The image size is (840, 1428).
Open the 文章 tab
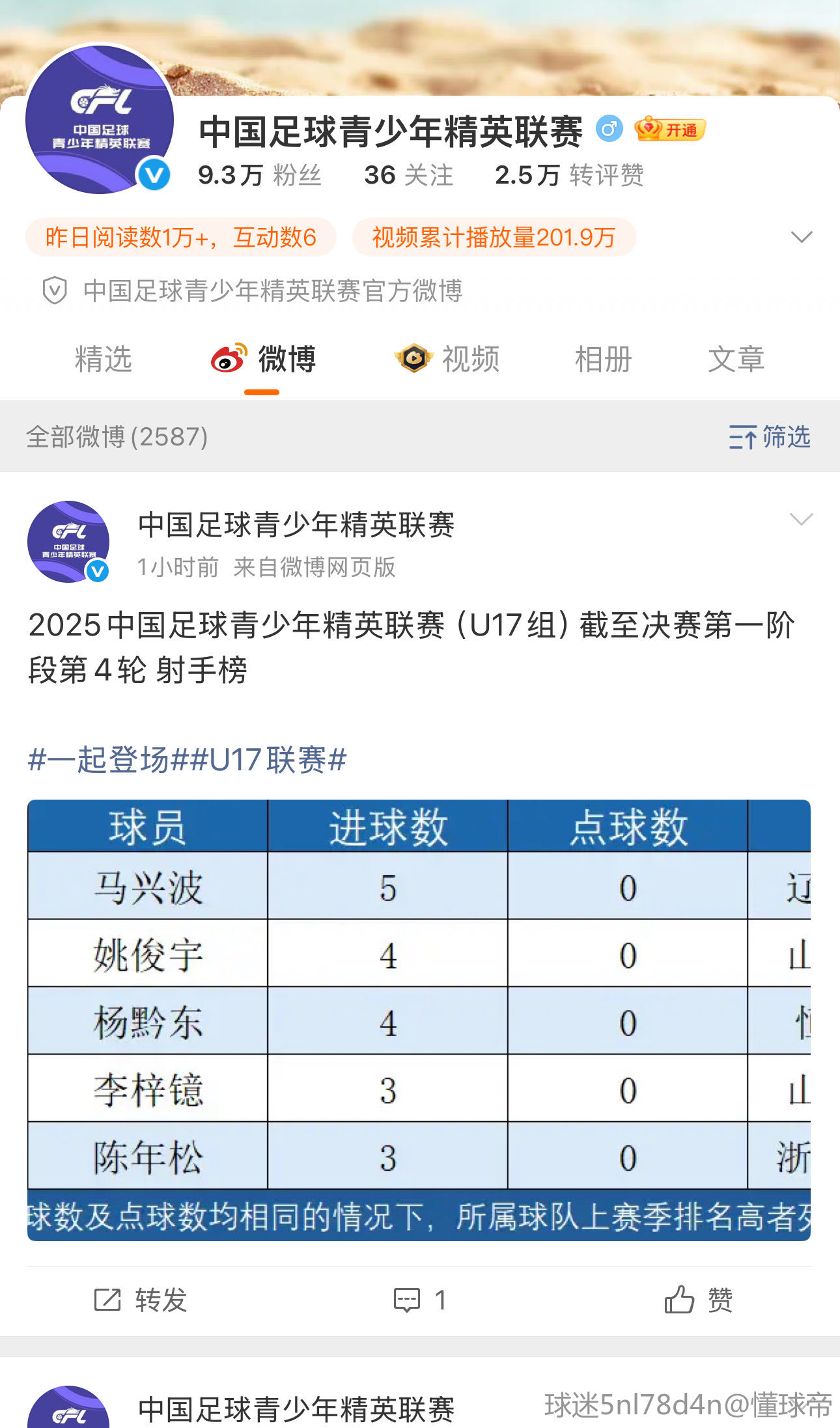736,359
